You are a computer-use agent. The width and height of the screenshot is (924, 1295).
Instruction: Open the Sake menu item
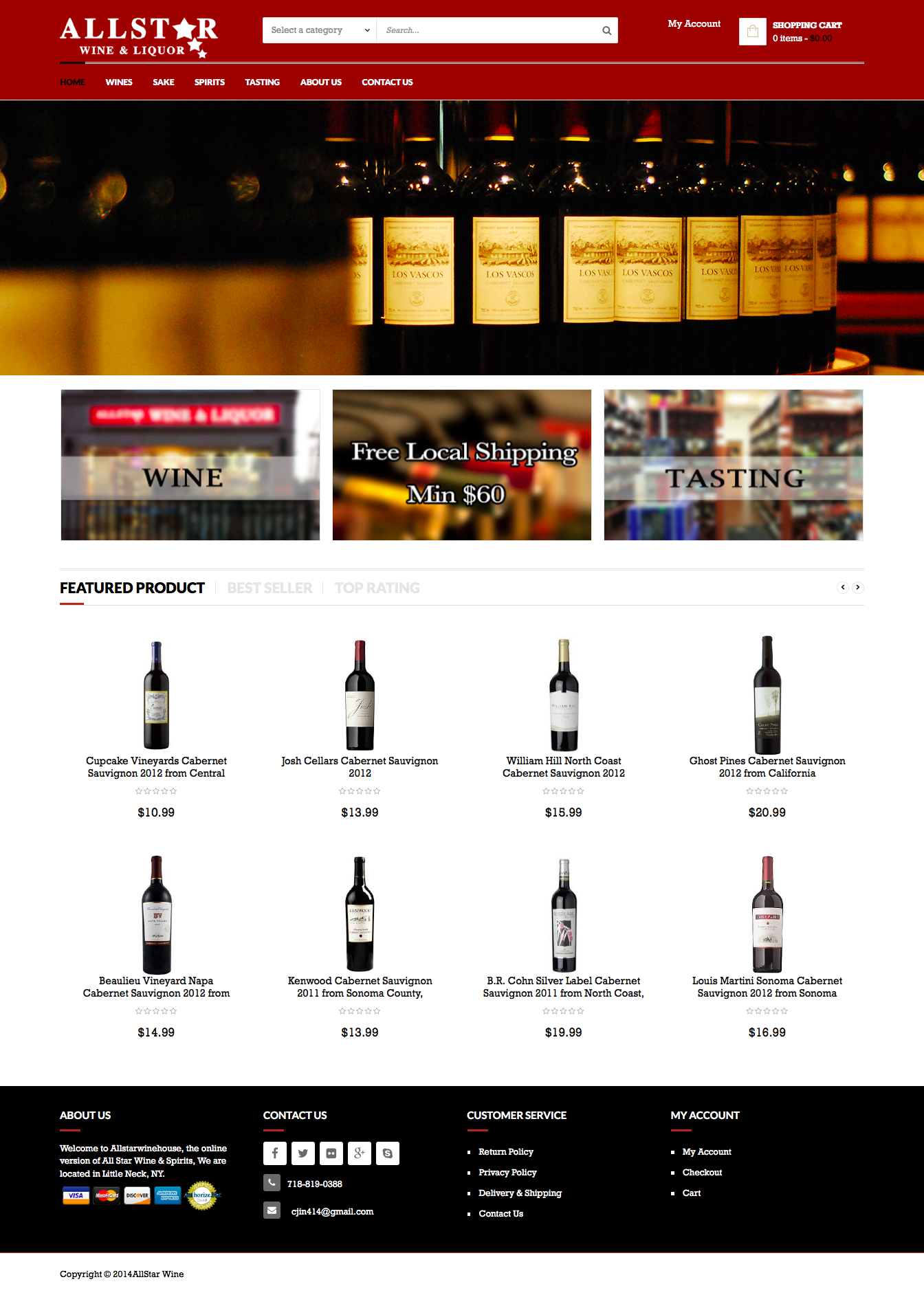pos(163,82)
